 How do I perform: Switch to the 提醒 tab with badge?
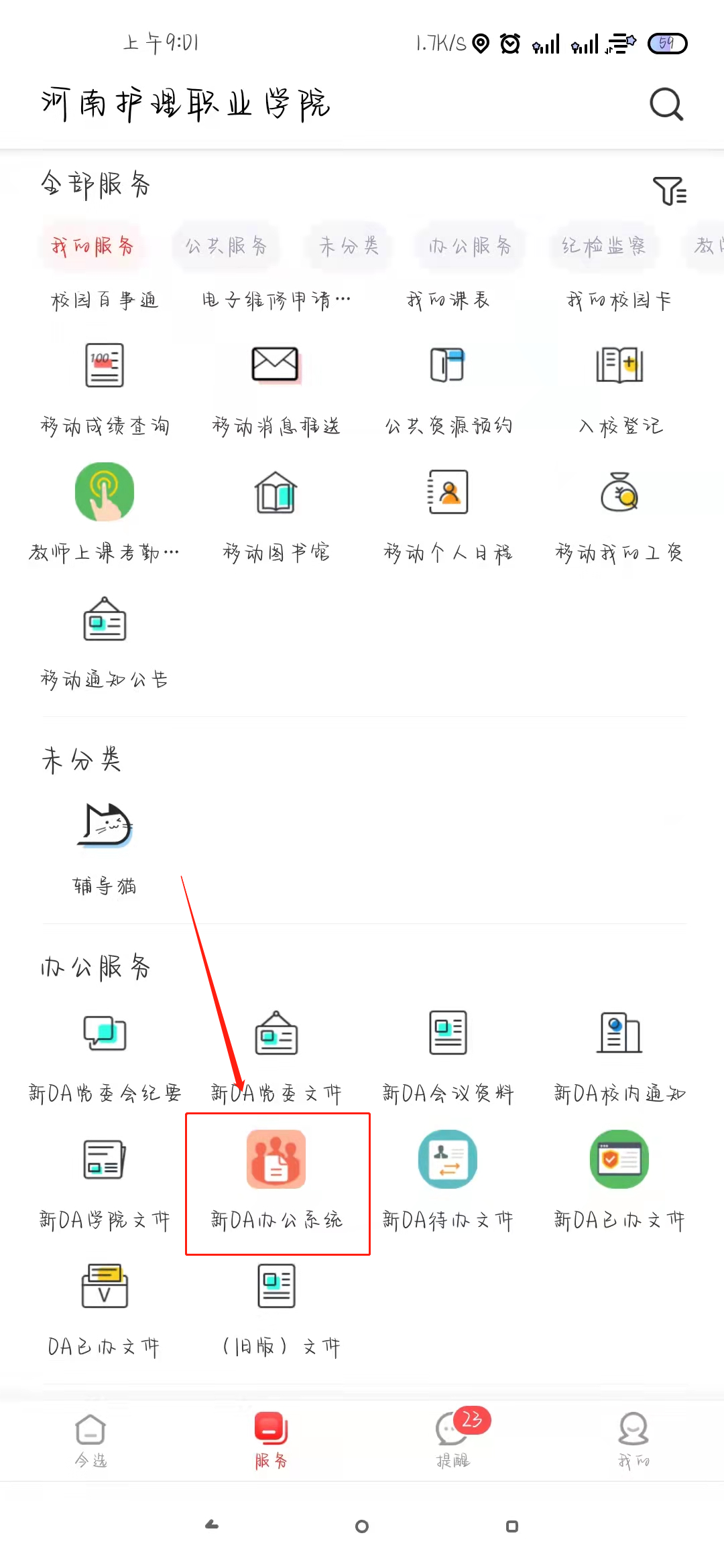click(453, 1441)
